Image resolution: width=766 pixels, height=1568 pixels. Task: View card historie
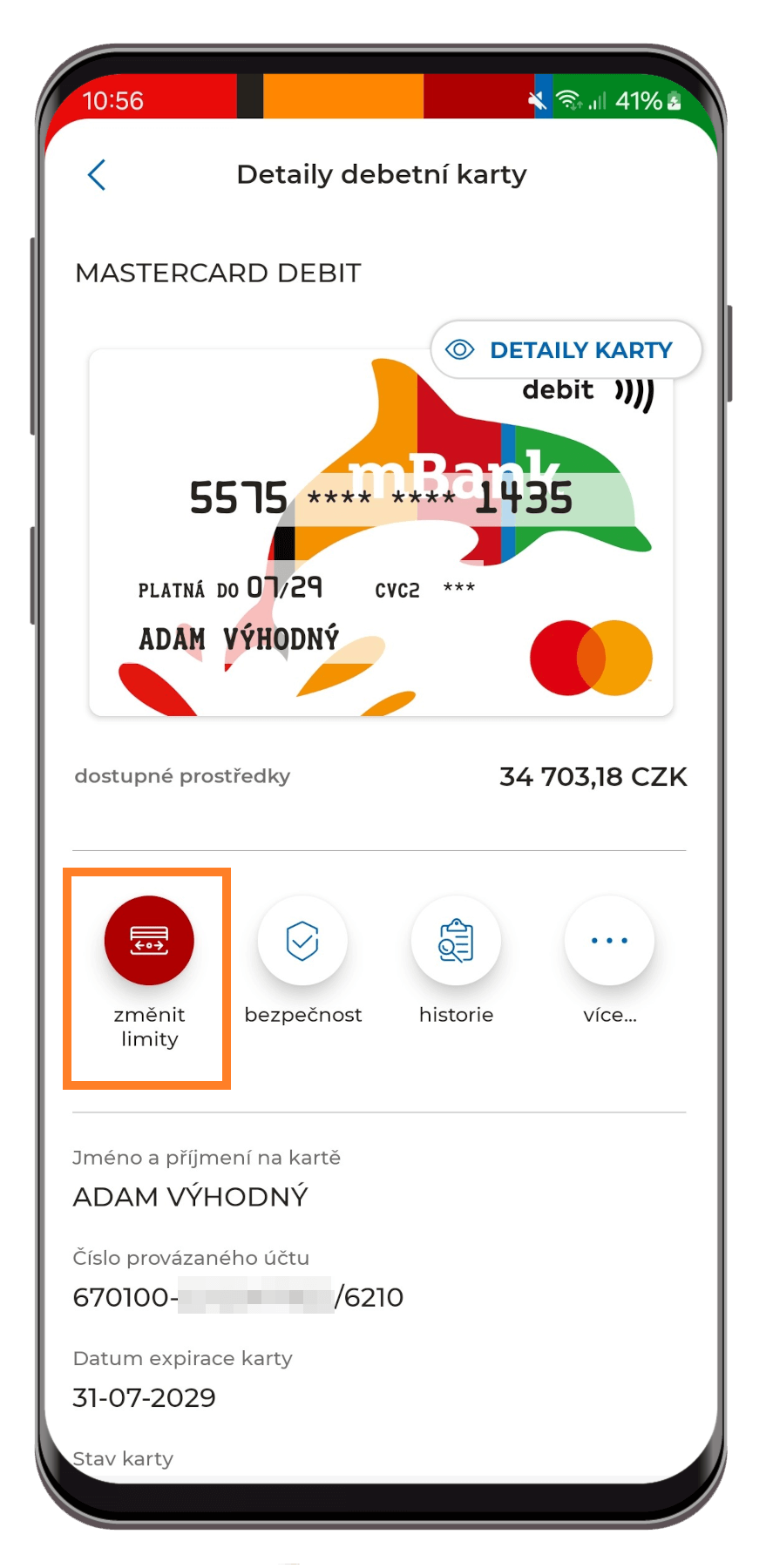pyautogui.click(x=456, y=942)
